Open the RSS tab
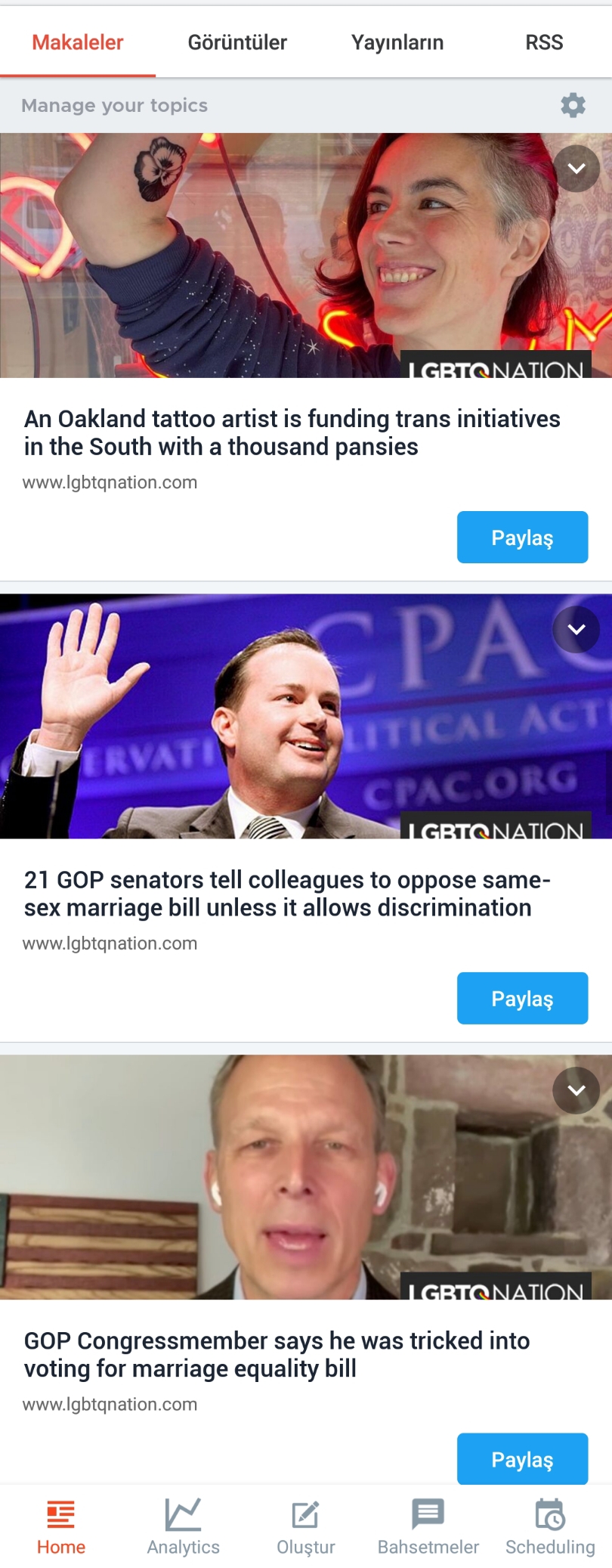This screenshot has height=1568, width=612. click(544, 42)
